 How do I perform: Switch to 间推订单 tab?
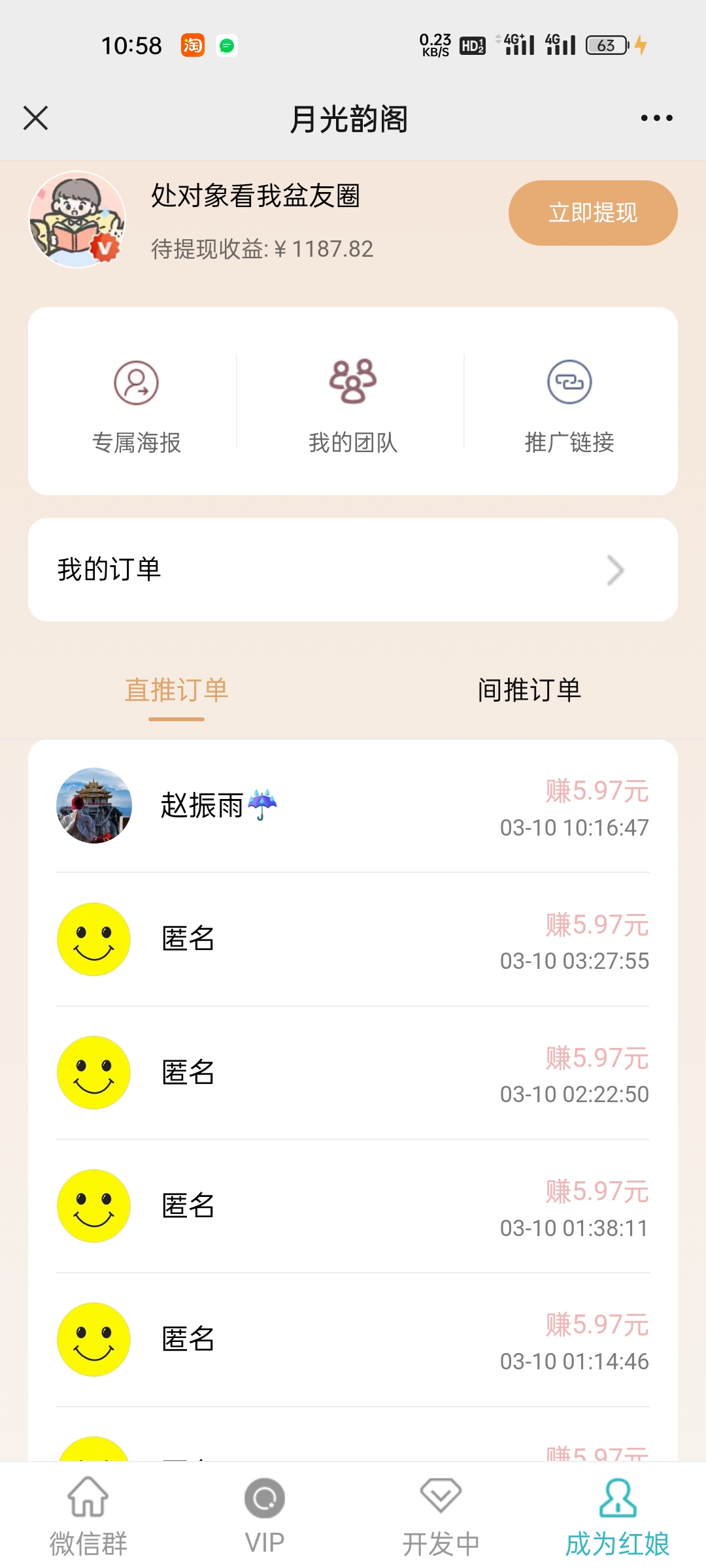pyautogui.click(x=529, y=691)
